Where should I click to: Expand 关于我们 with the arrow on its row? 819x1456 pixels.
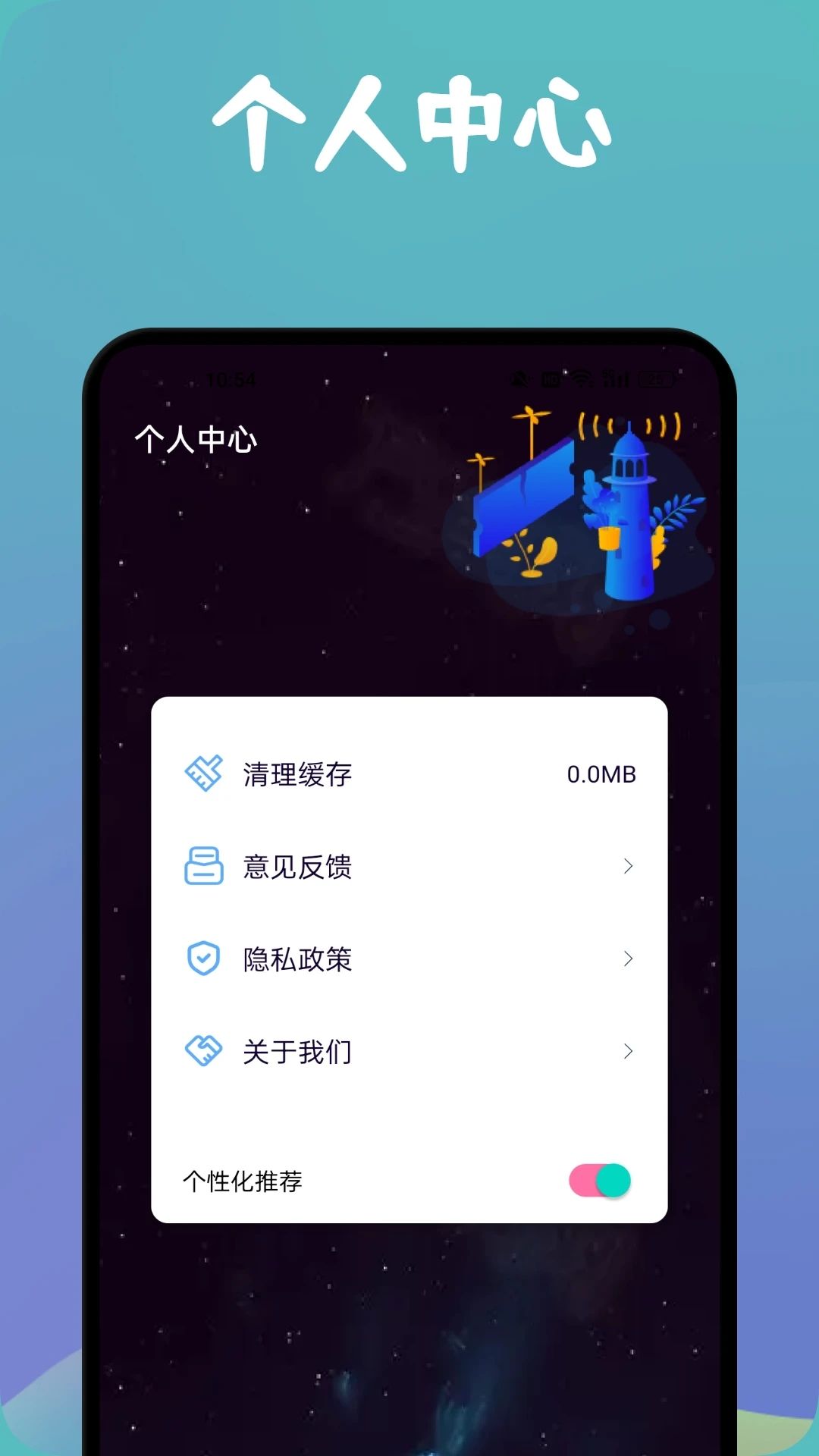pos(628,1050)
